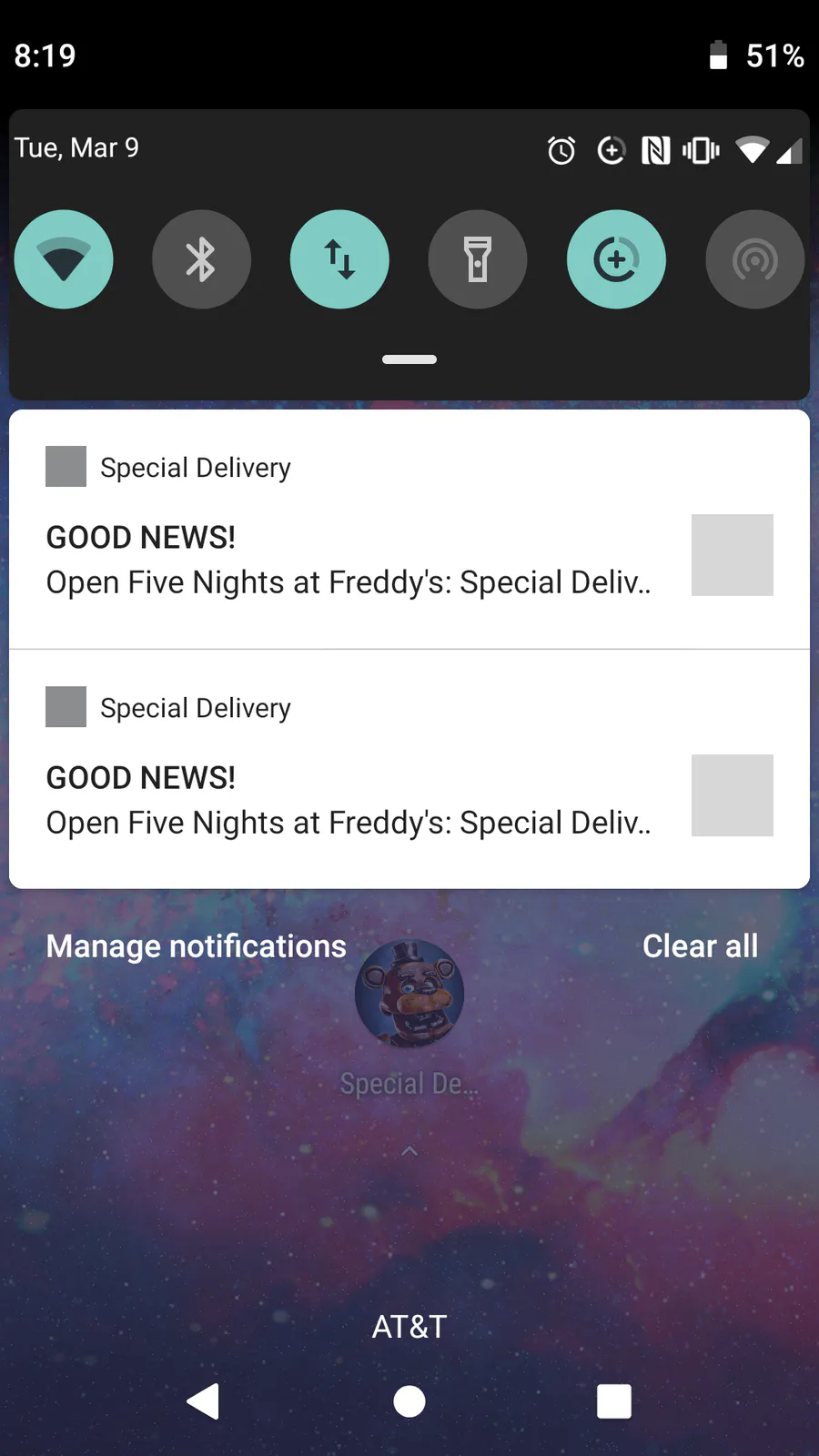Open Manage notifications

pyautogui.click(x=197, y=946)
